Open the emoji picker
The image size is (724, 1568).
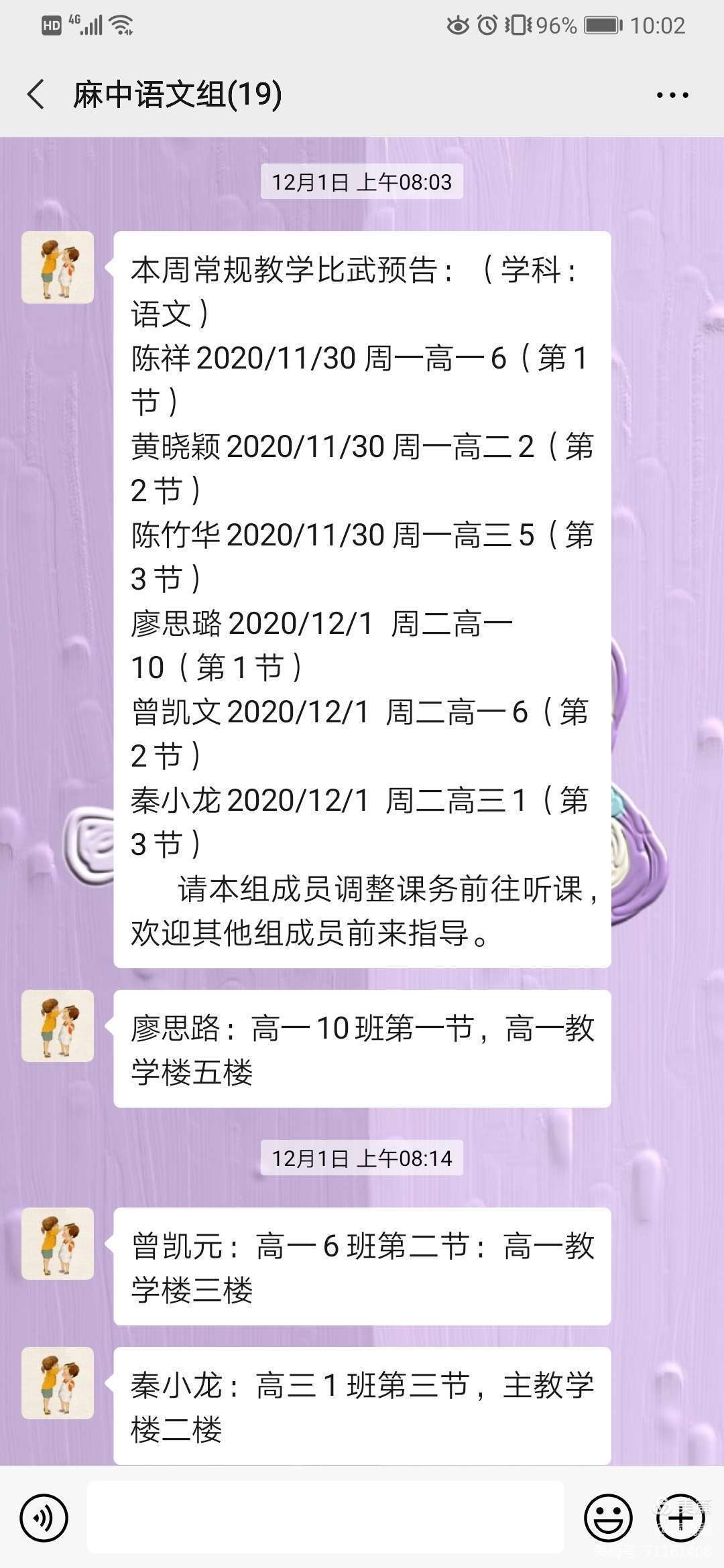click(x=608, y=1518)
